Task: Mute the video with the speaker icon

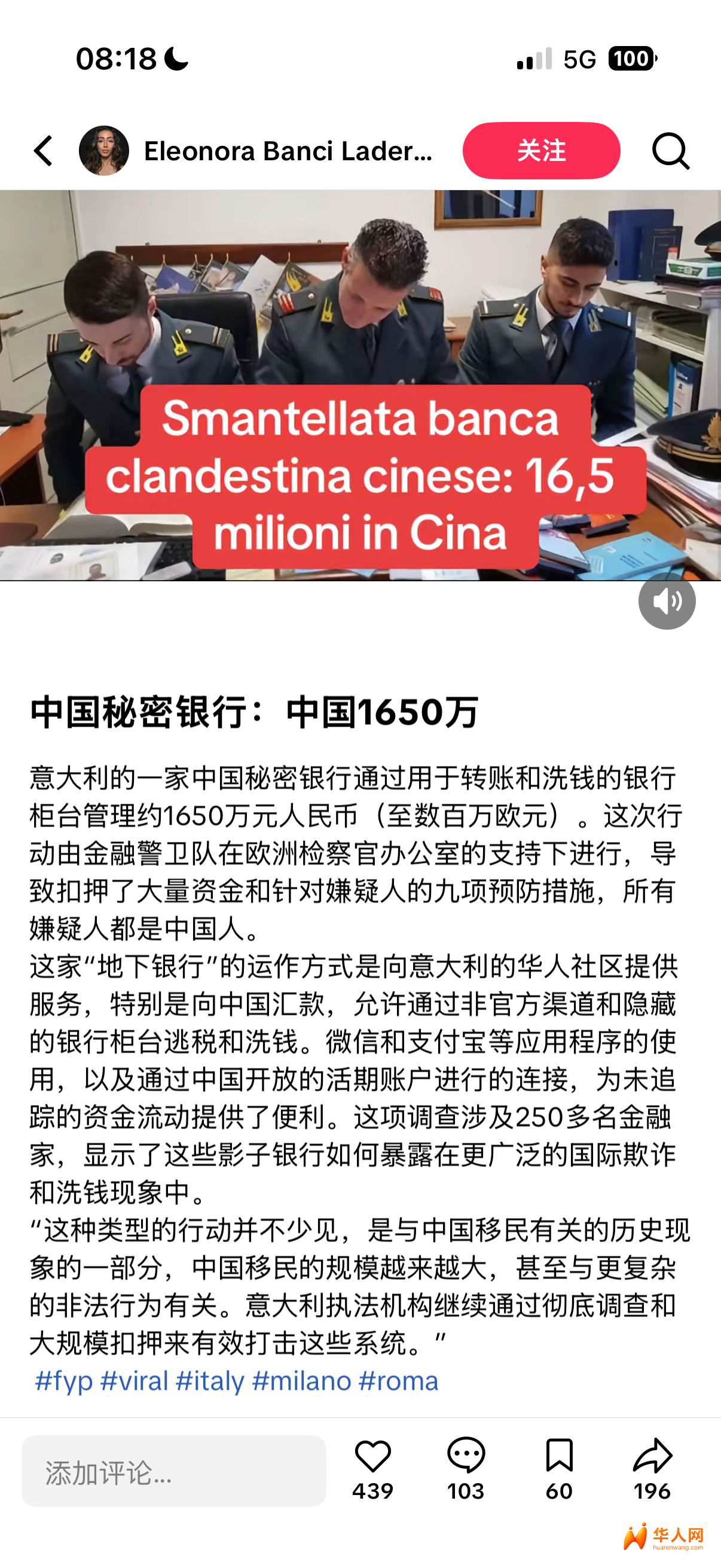Action: 666,601
